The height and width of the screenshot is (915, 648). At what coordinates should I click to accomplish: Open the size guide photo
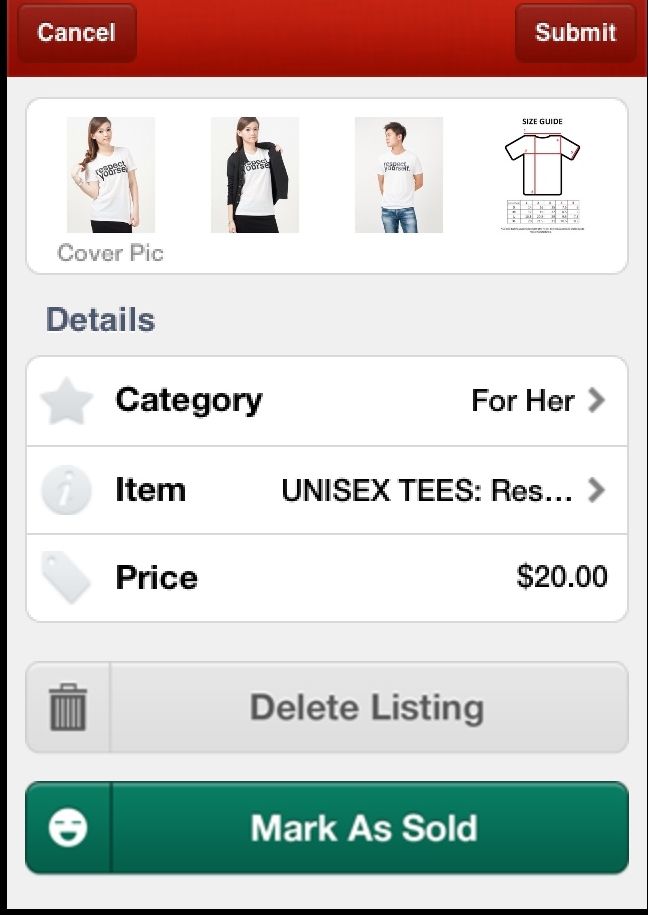click(542, 175)
